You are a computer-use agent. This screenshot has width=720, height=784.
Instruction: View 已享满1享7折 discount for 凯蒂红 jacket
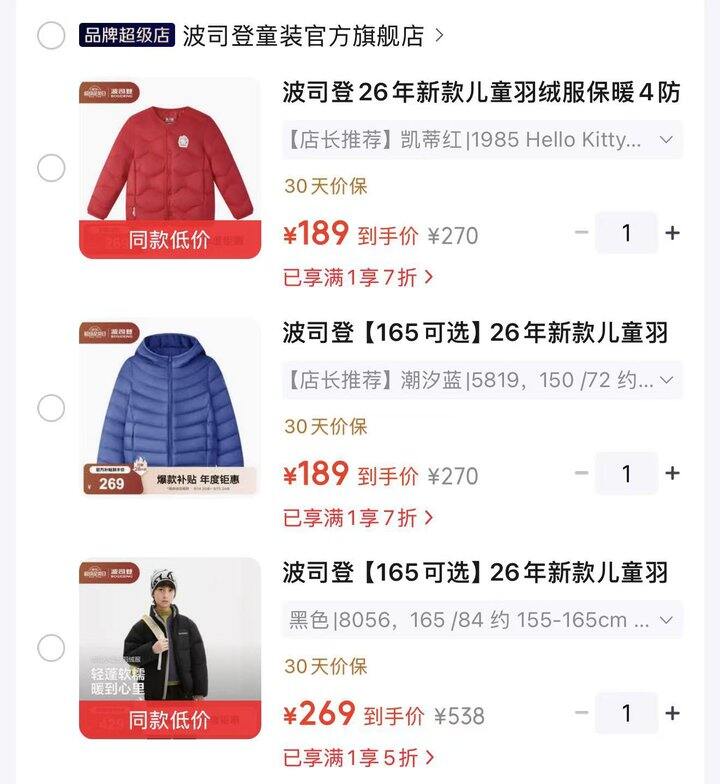coord(358,277)
